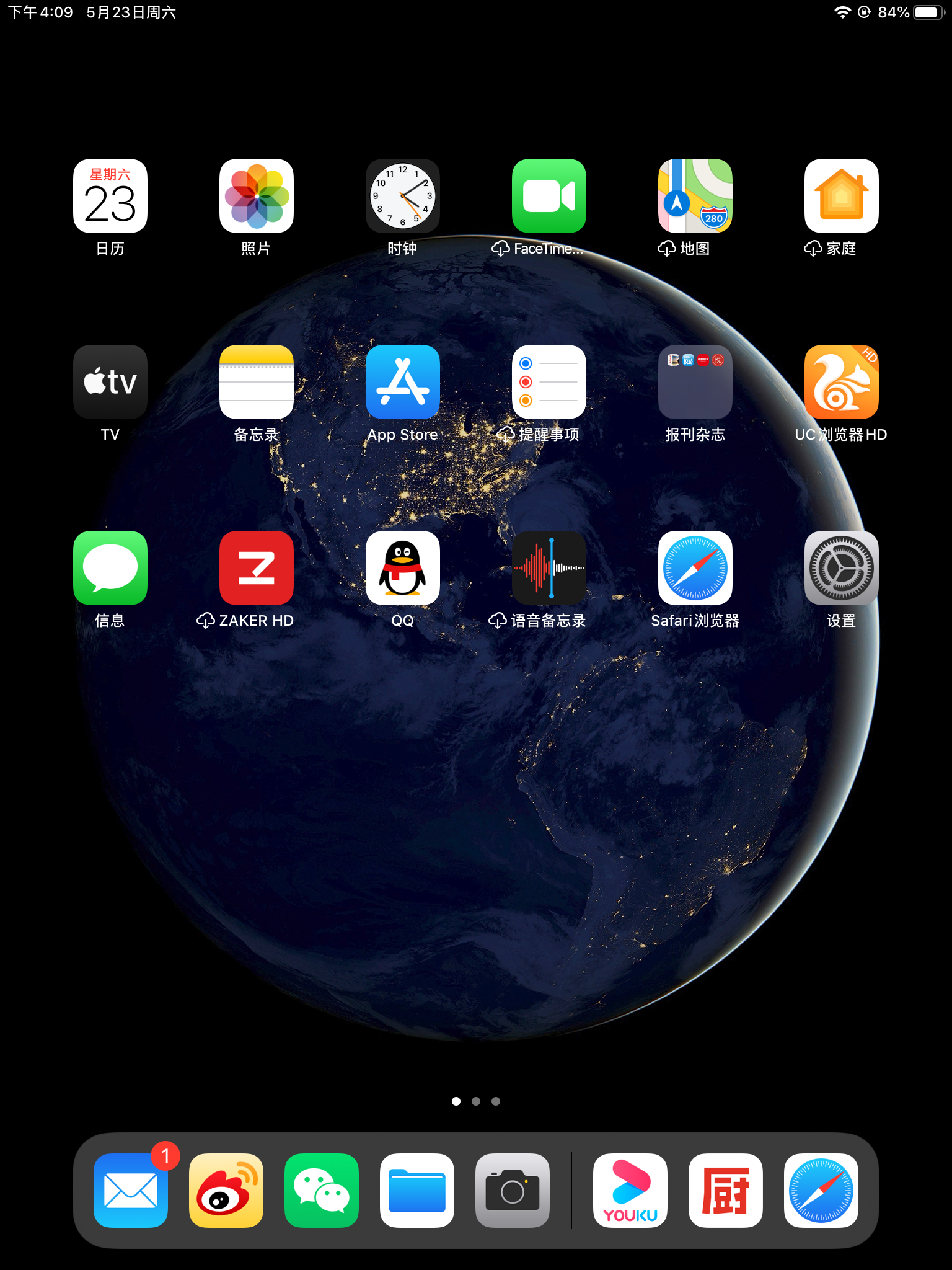Launch 语音备忘录 voice memos
This screenshot has width=952, height=1270.
[x=549, y=568]
